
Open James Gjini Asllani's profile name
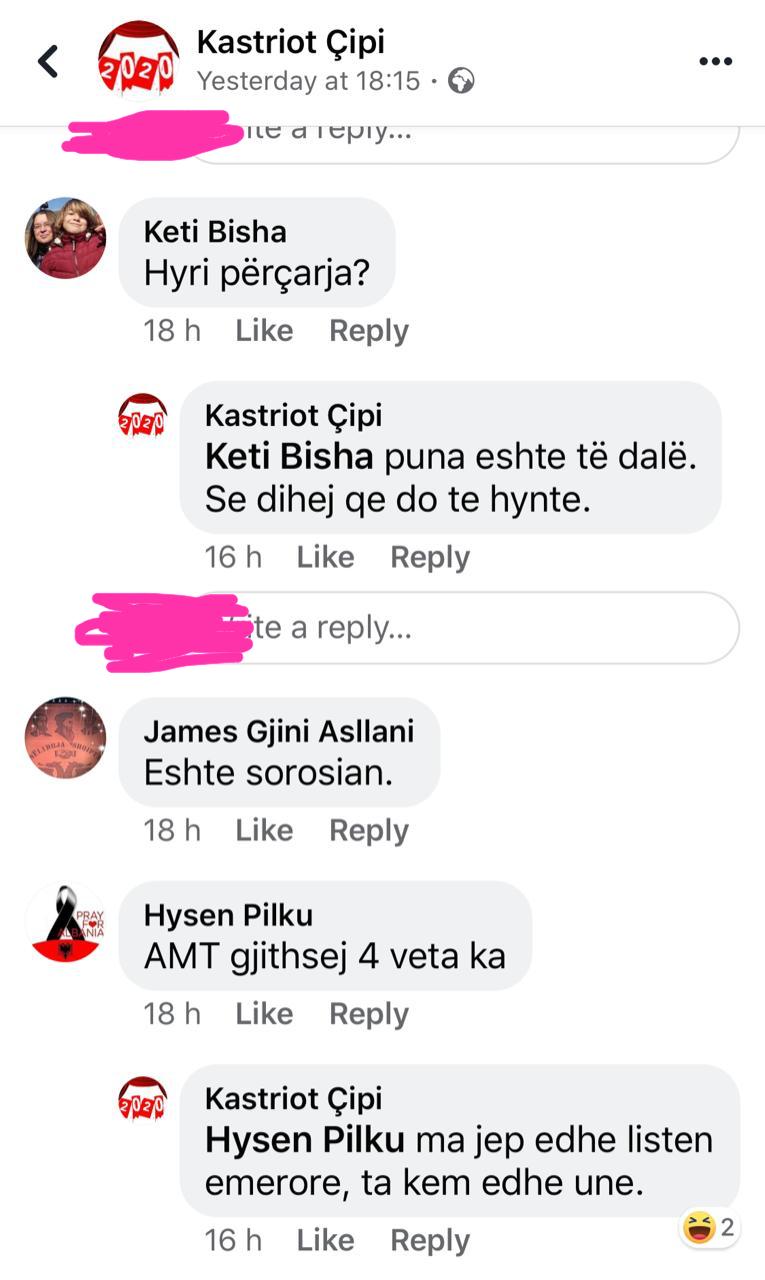[x=278, y=732]
